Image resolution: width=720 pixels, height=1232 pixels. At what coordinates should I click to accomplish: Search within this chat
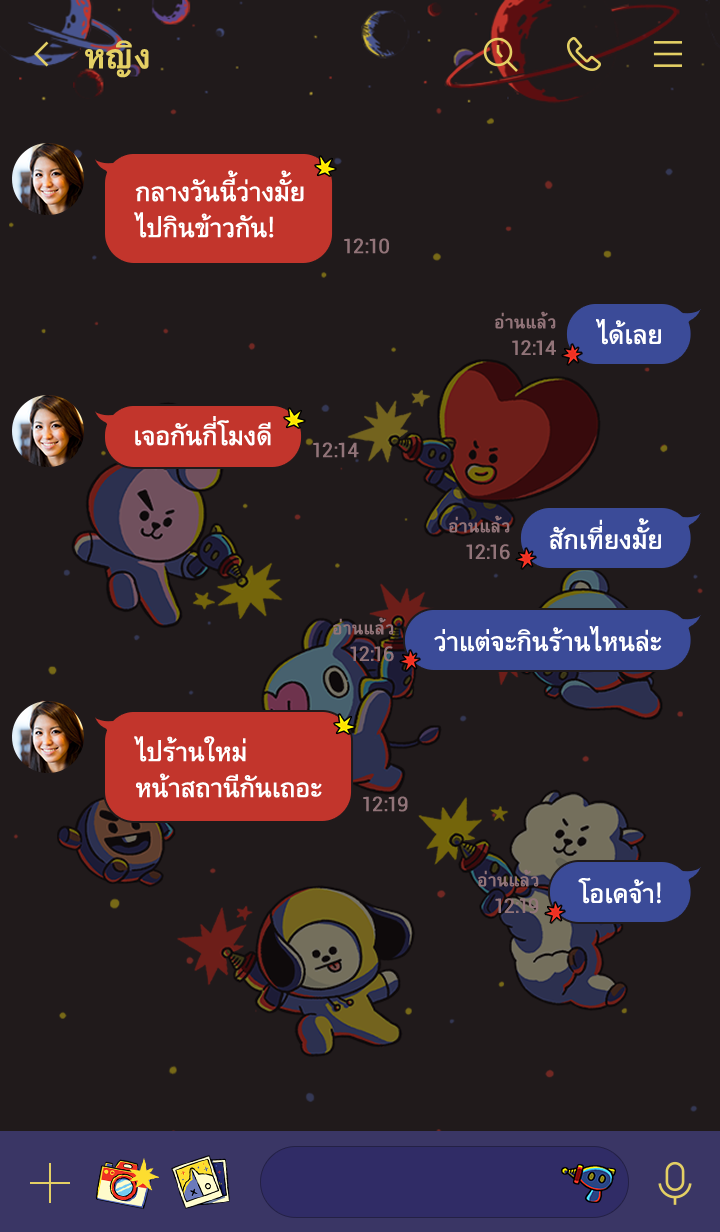[499, 54]
